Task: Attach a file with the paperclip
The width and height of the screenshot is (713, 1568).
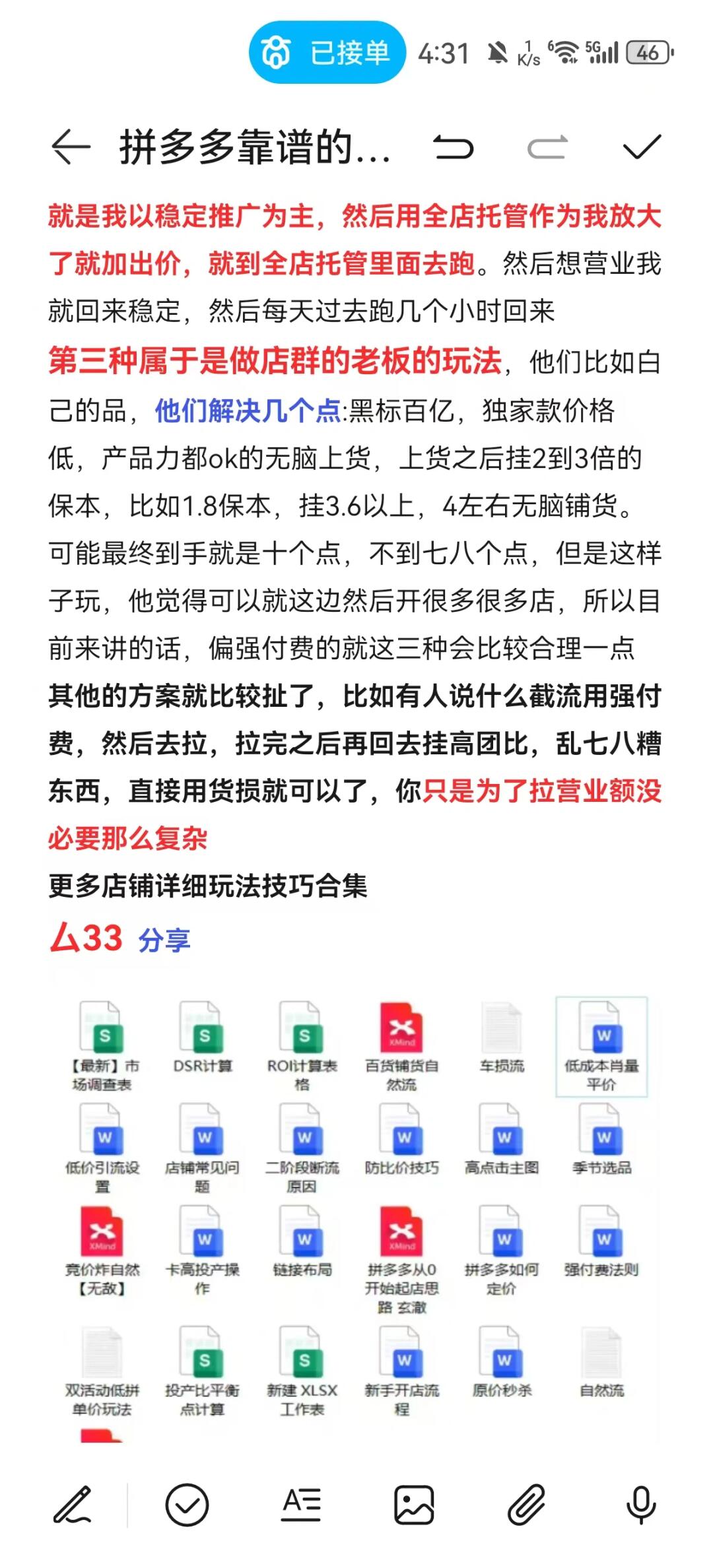Action: [526, 1505]
